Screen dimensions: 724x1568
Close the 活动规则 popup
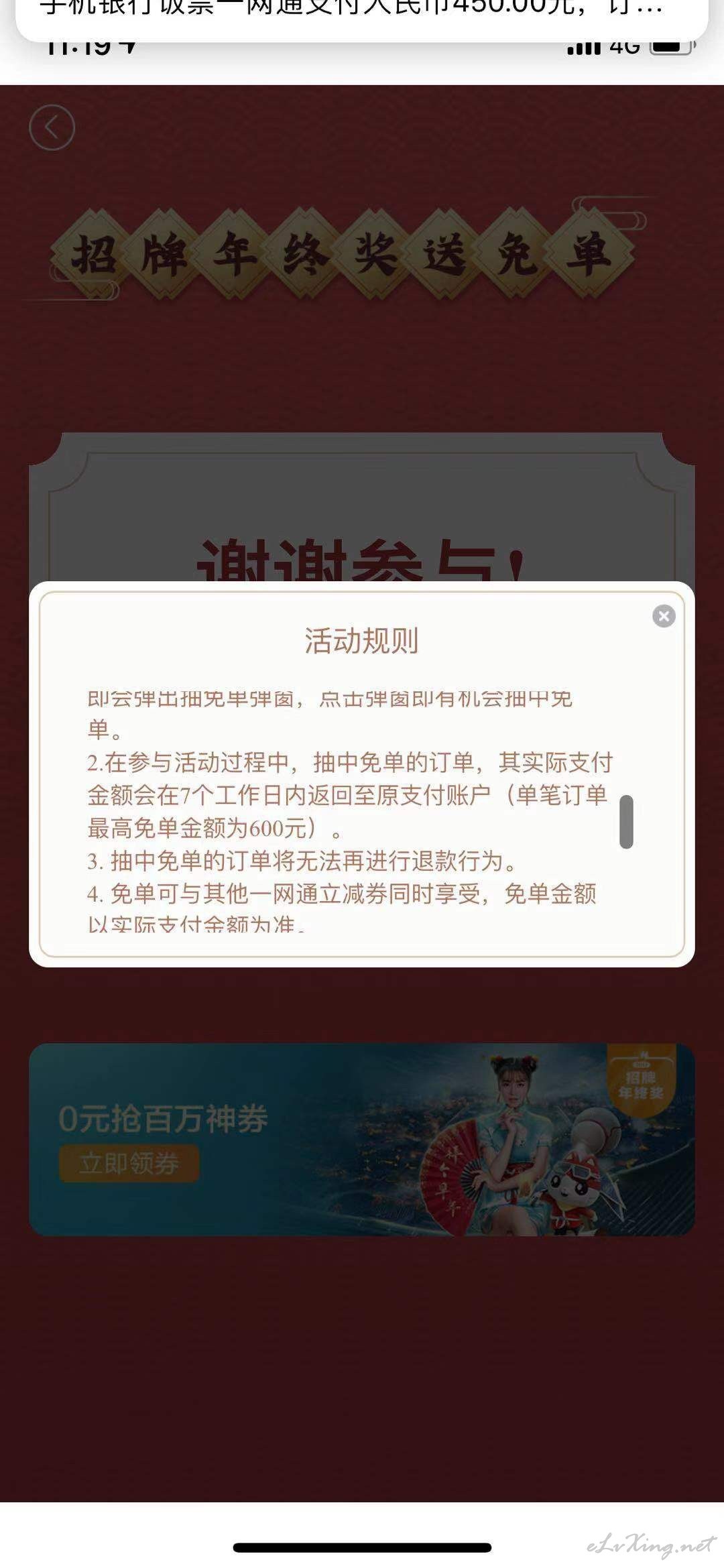pos(664,616)
